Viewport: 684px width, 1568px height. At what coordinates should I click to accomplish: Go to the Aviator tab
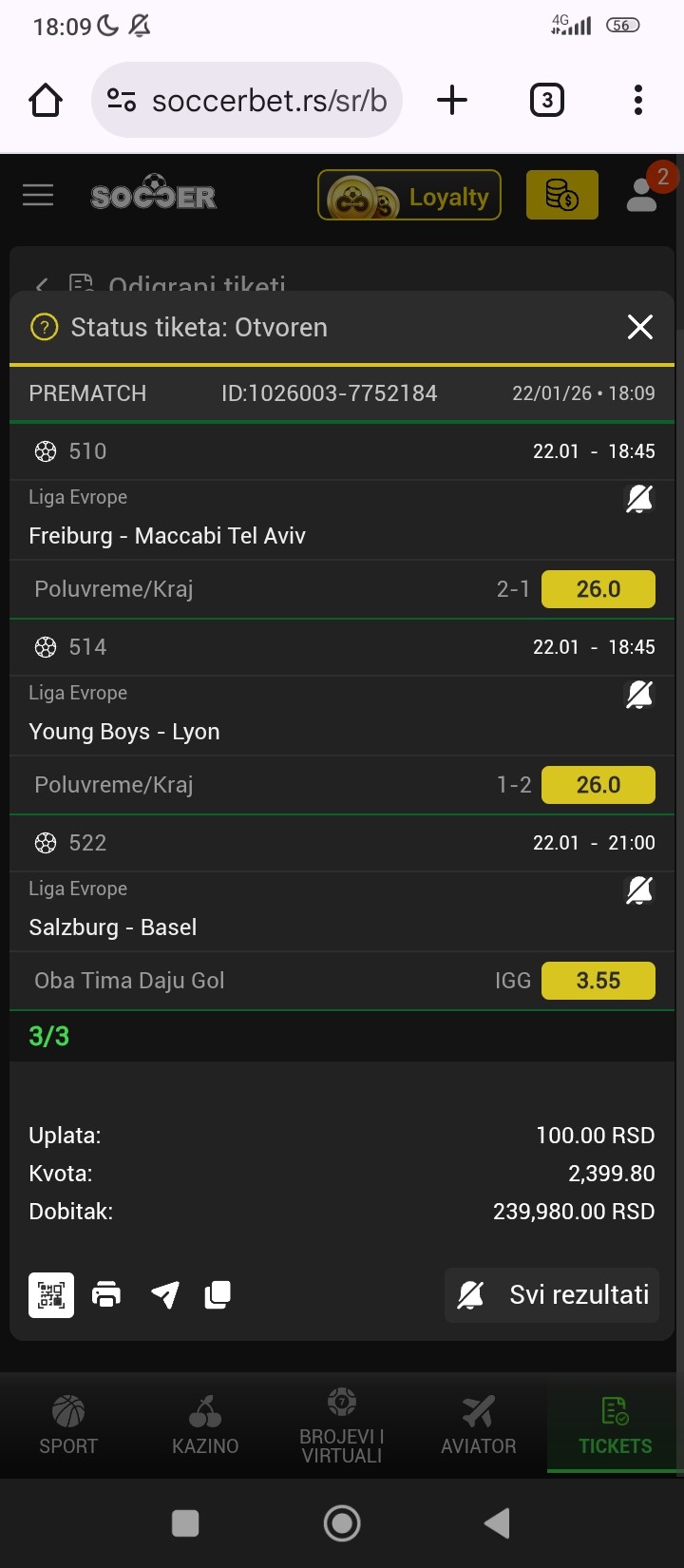coord(479,1425)
